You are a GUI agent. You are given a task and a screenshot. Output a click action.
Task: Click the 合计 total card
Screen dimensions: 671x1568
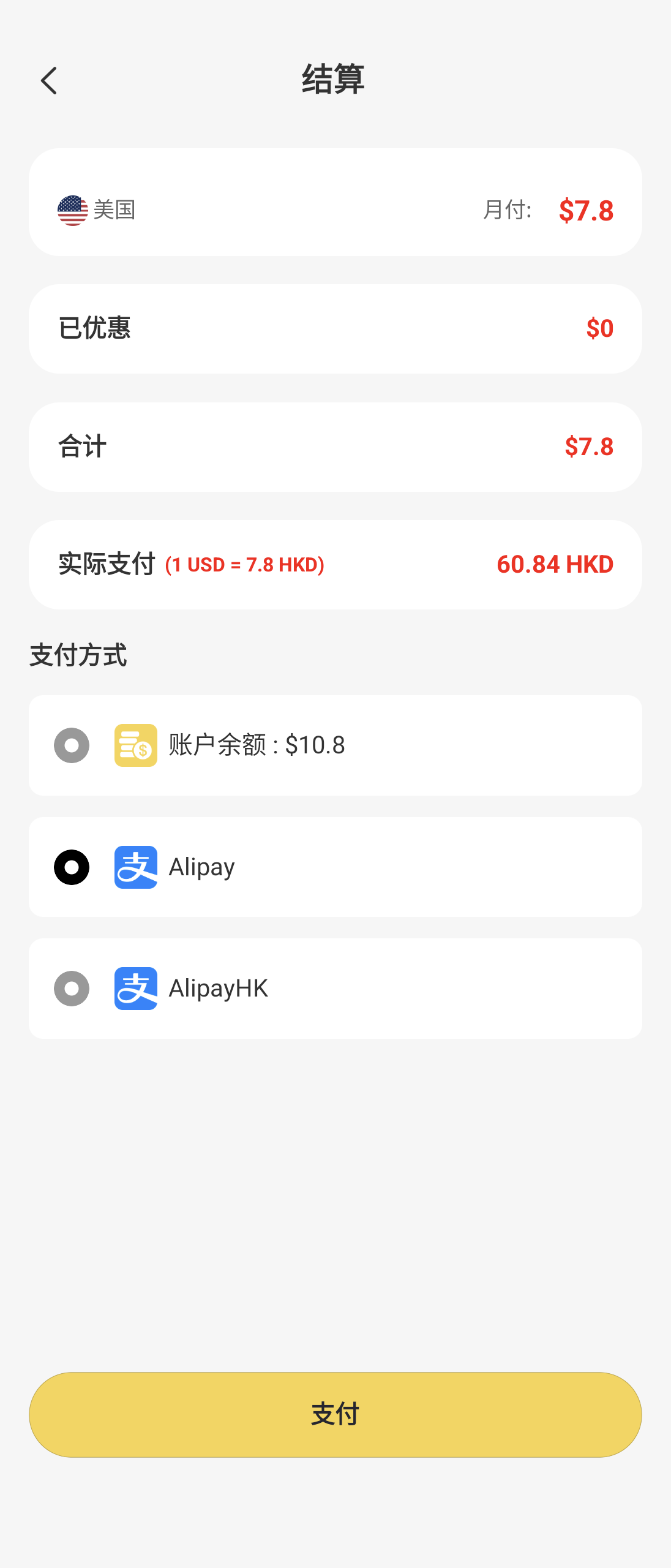[x=335, y=446]
